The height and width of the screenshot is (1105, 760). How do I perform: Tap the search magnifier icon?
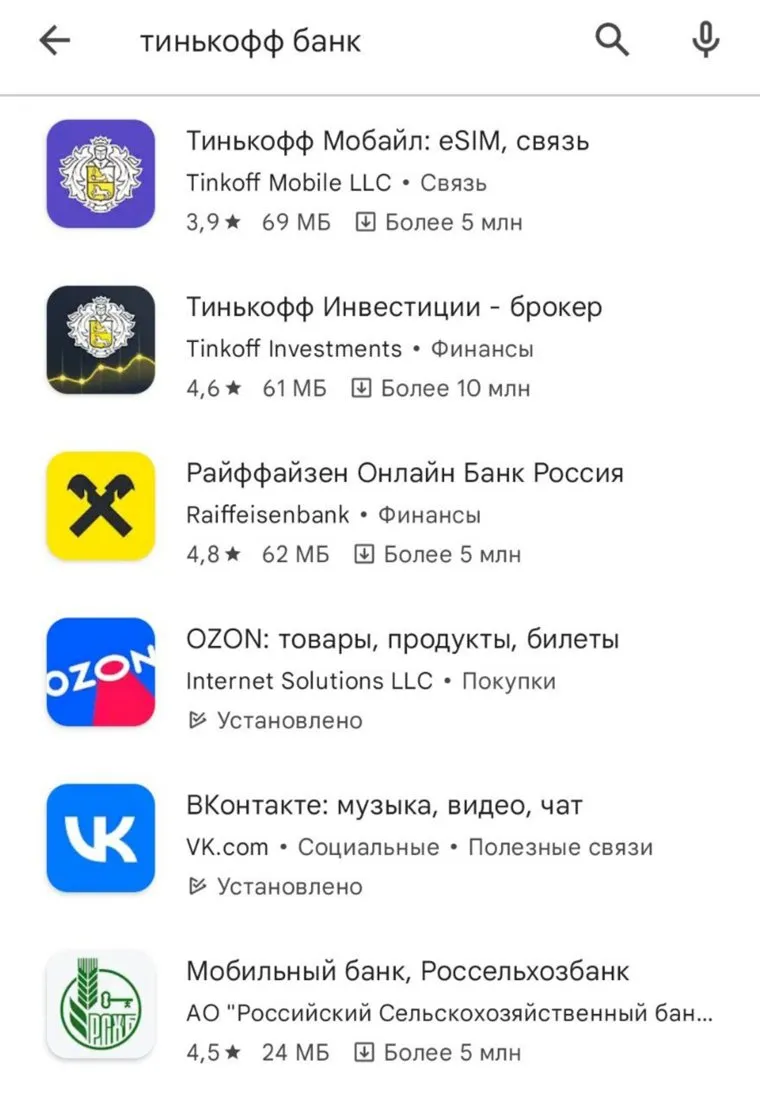611,41
